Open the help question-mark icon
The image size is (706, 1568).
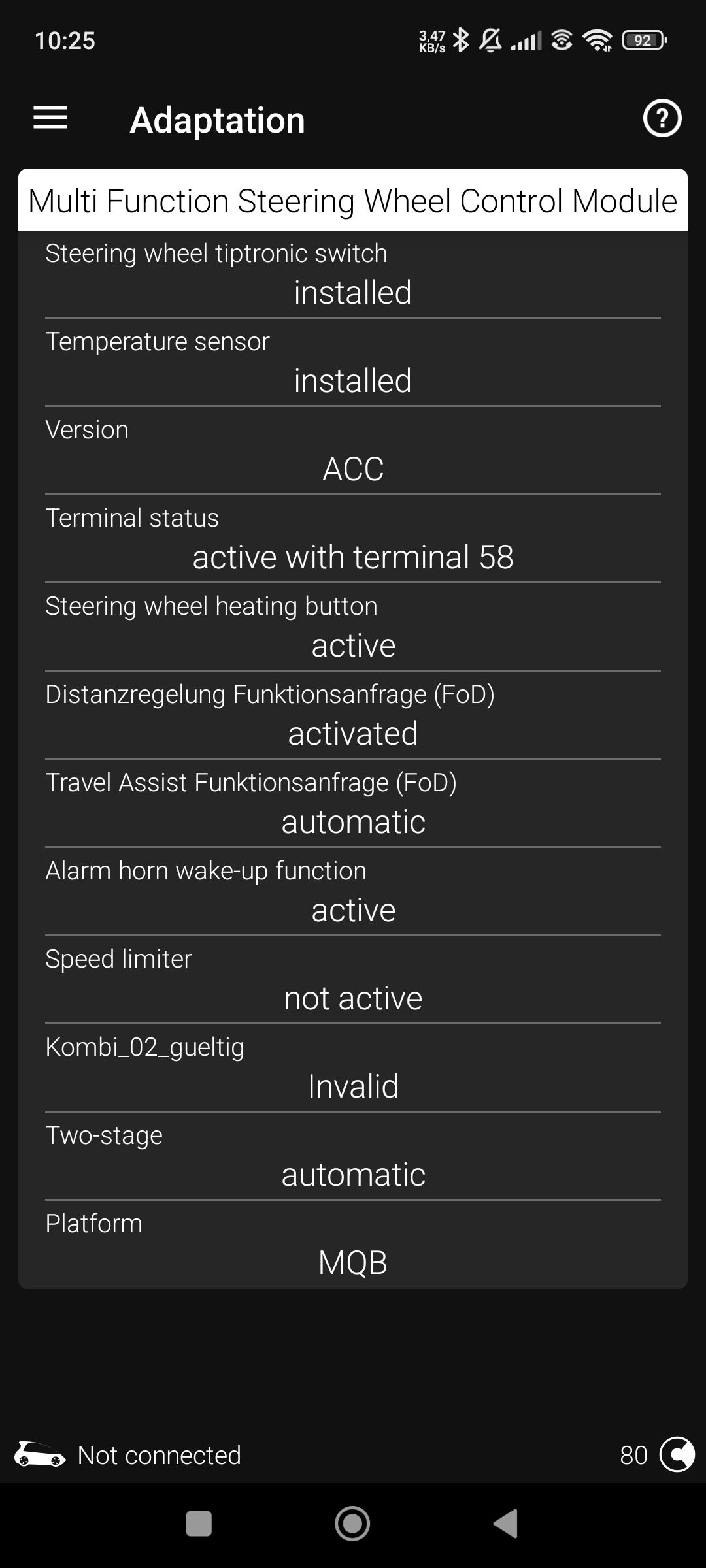[662, 118]
